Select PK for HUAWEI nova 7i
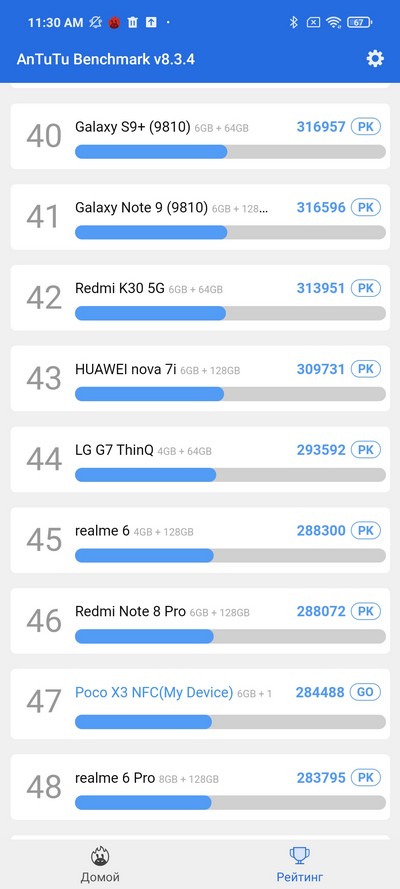400x889 pixels. pyautogui.click(x=365, y=370)
